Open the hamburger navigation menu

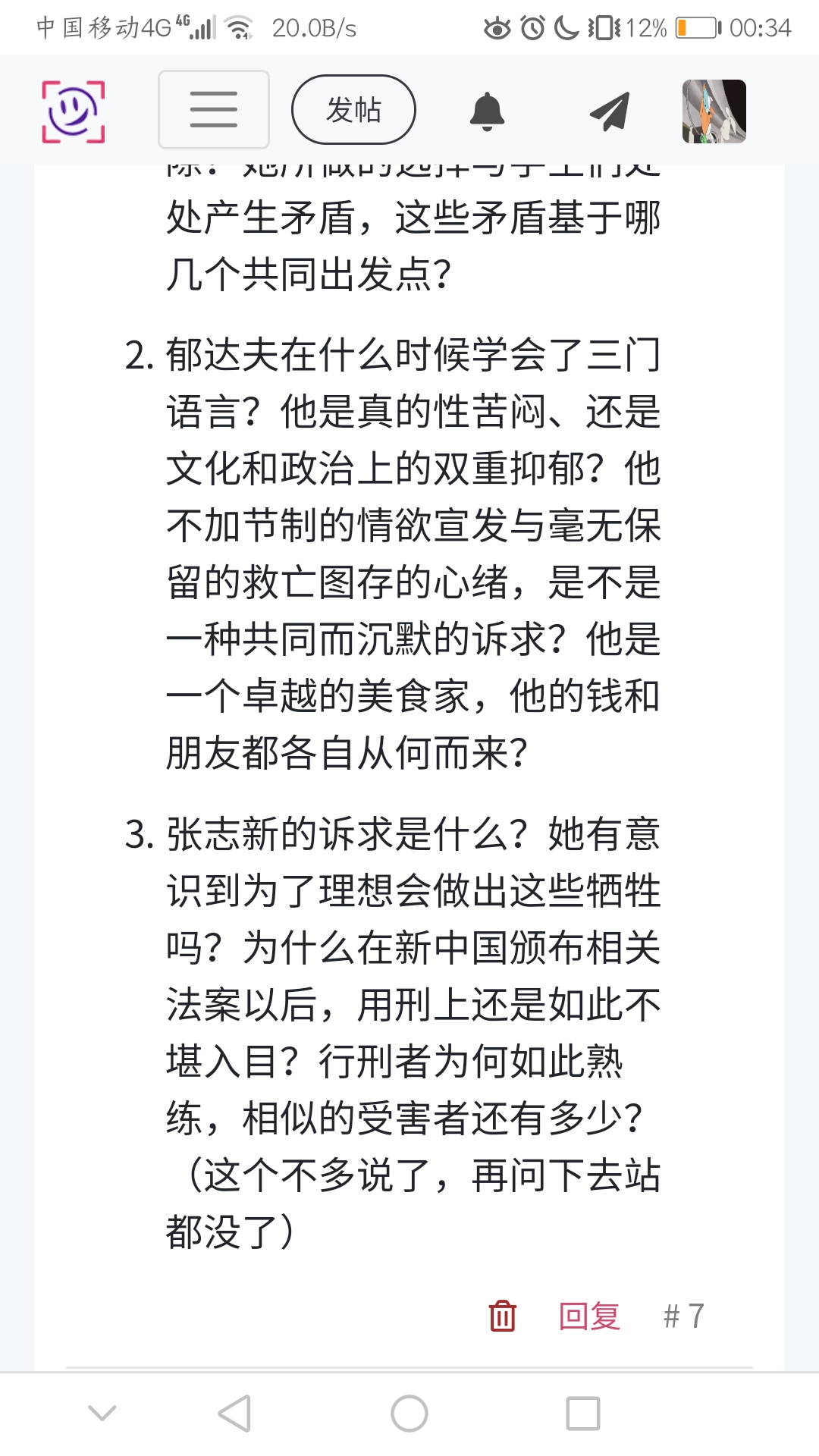click(x=214, y=110)
